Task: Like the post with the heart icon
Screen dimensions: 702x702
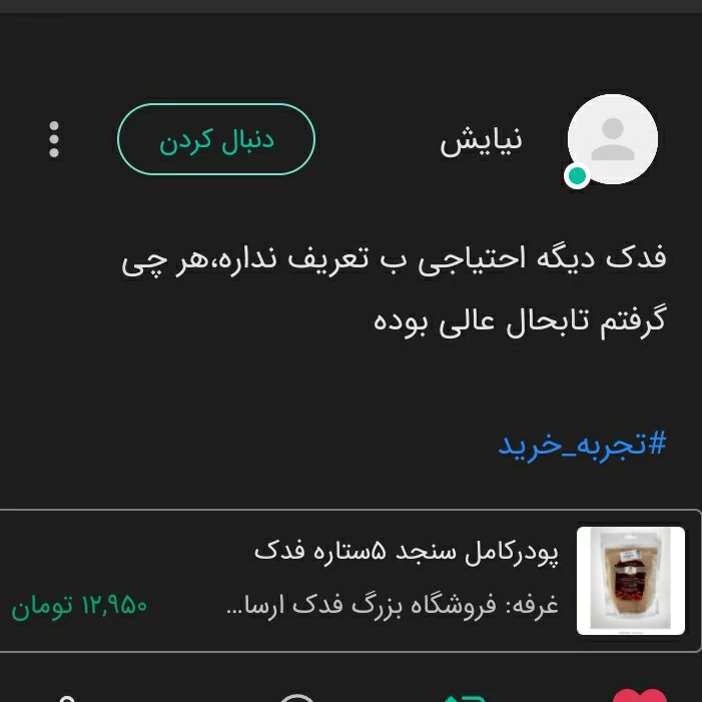Action: tap(639, 694)
